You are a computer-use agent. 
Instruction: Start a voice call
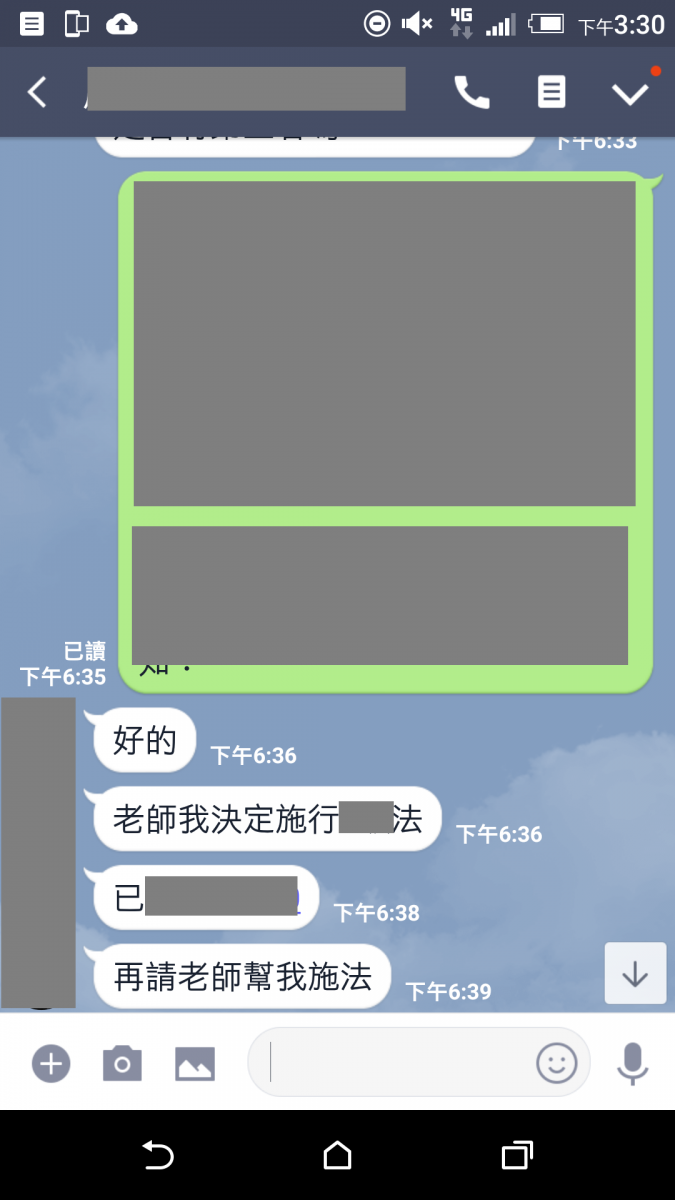click(472, 92)
